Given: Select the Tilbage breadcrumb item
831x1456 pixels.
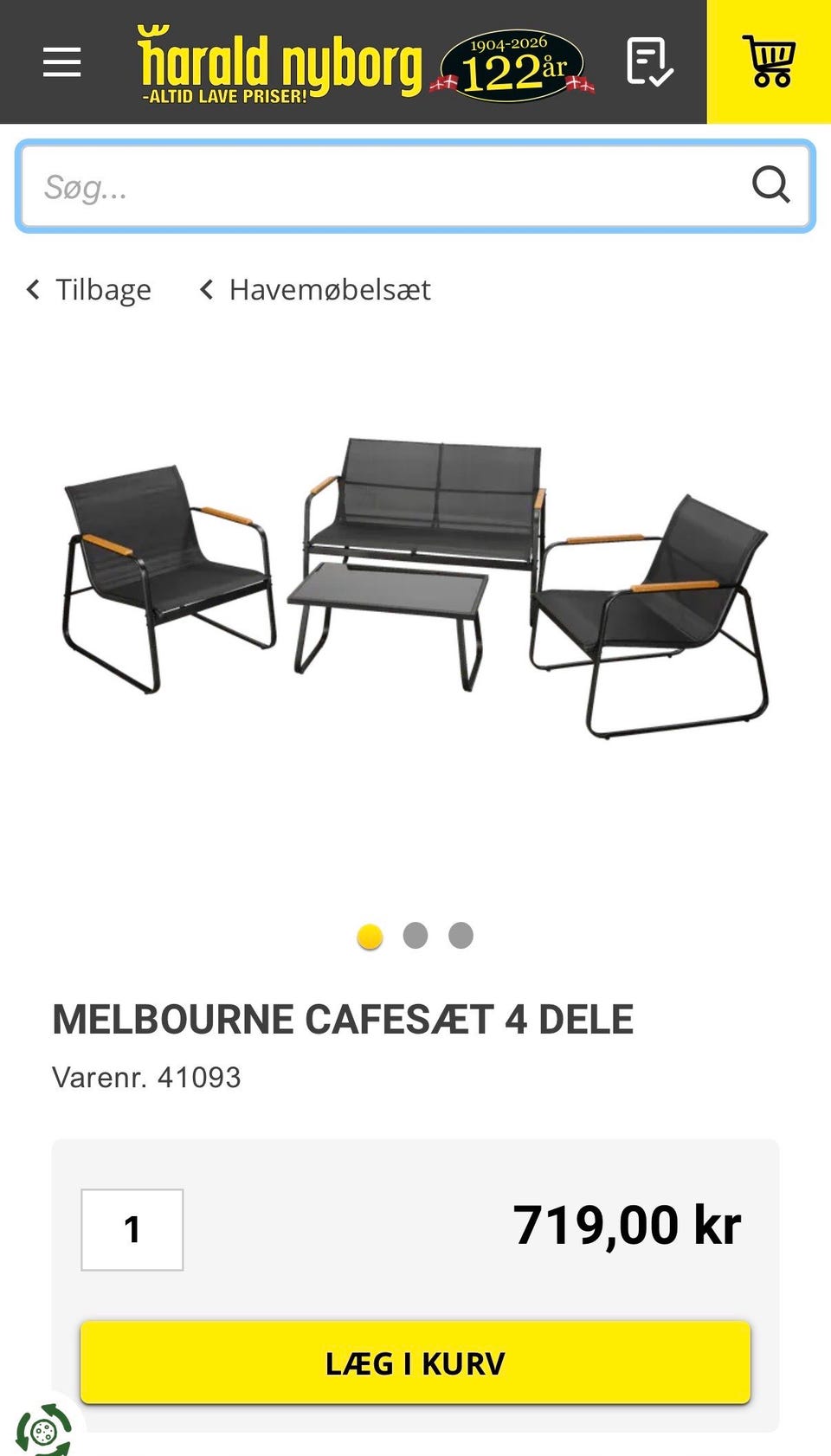Looking at the screenshot, I should [x=103, y=289].
